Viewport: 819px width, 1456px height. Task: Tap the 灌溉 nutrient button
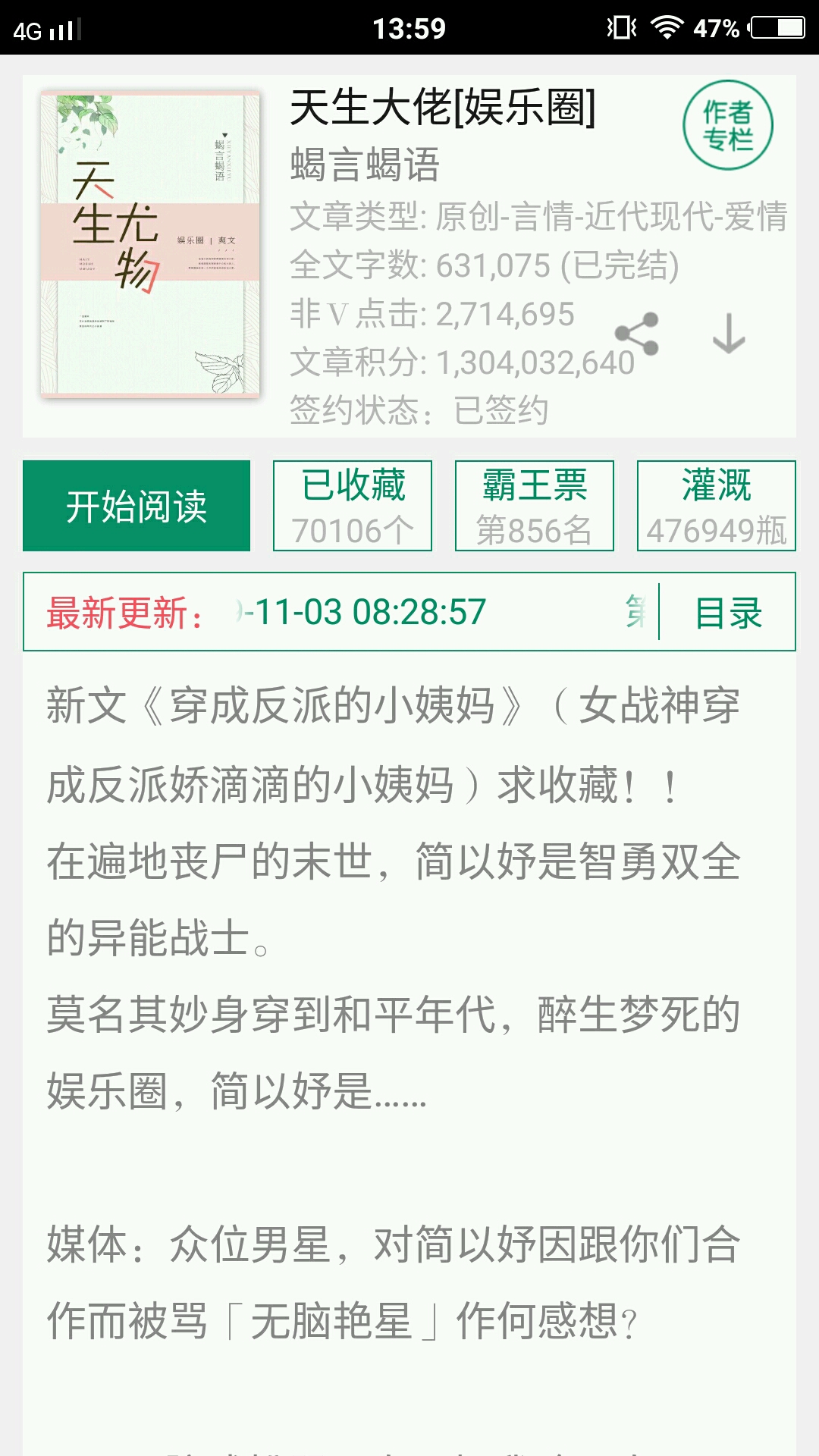[x=717, y=506]
